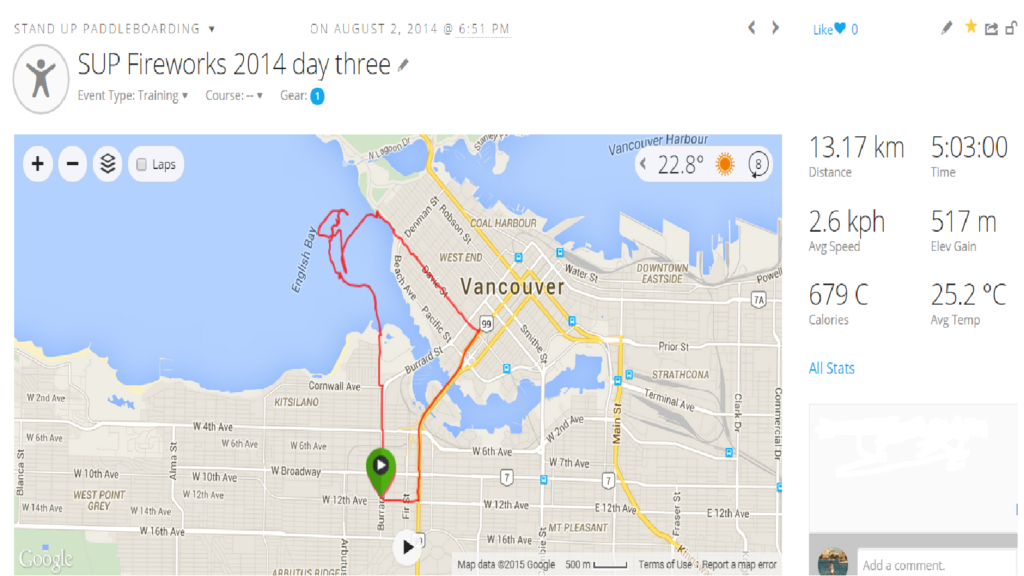
Task: Zoom out on the map
Action: click(72, 164)
